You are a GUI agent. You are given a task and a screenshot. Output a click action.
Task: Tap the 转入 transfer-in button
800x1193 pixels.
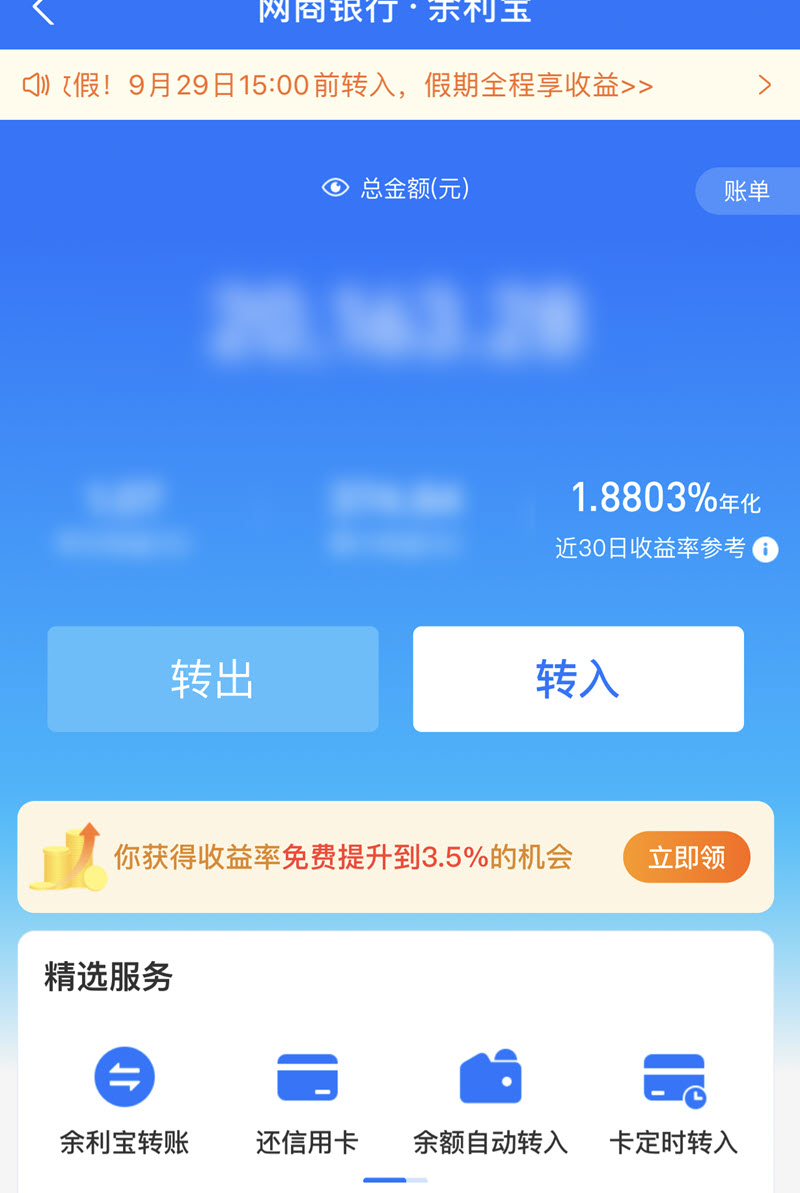(578, 678)
